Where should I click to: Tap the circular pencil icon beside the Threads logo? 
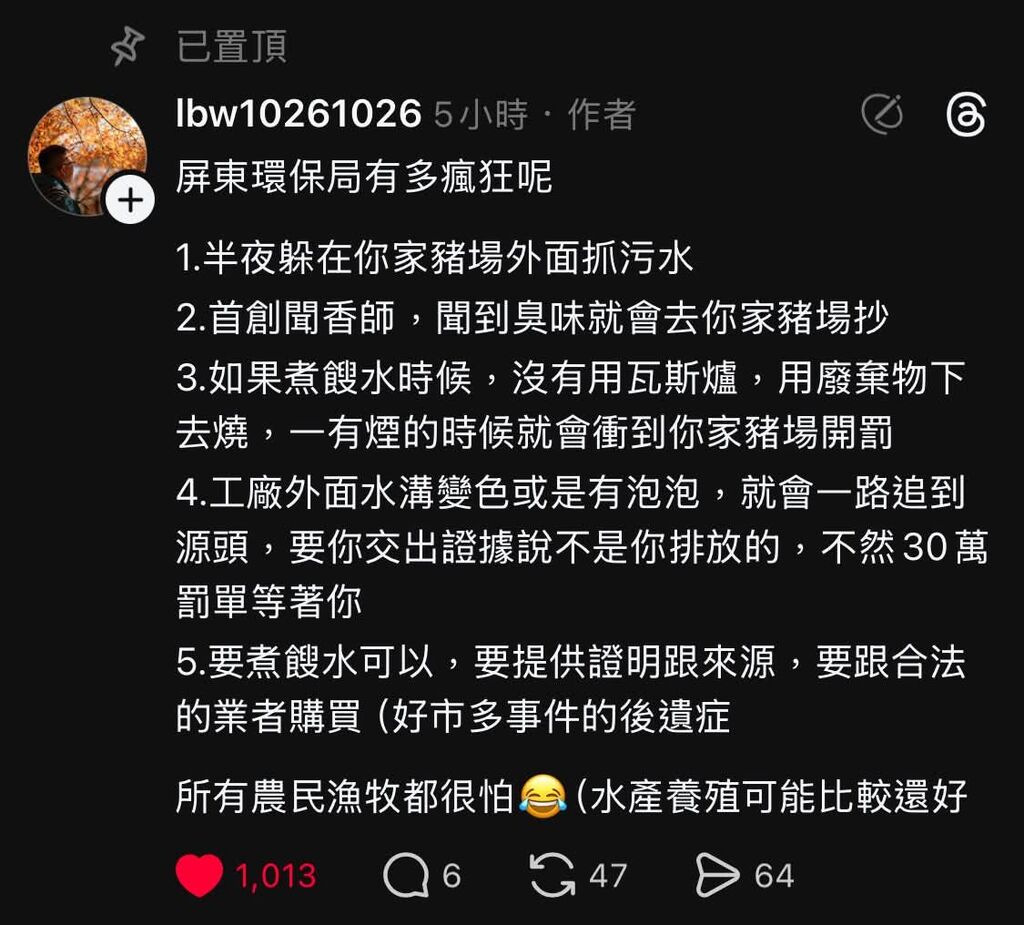882,115
